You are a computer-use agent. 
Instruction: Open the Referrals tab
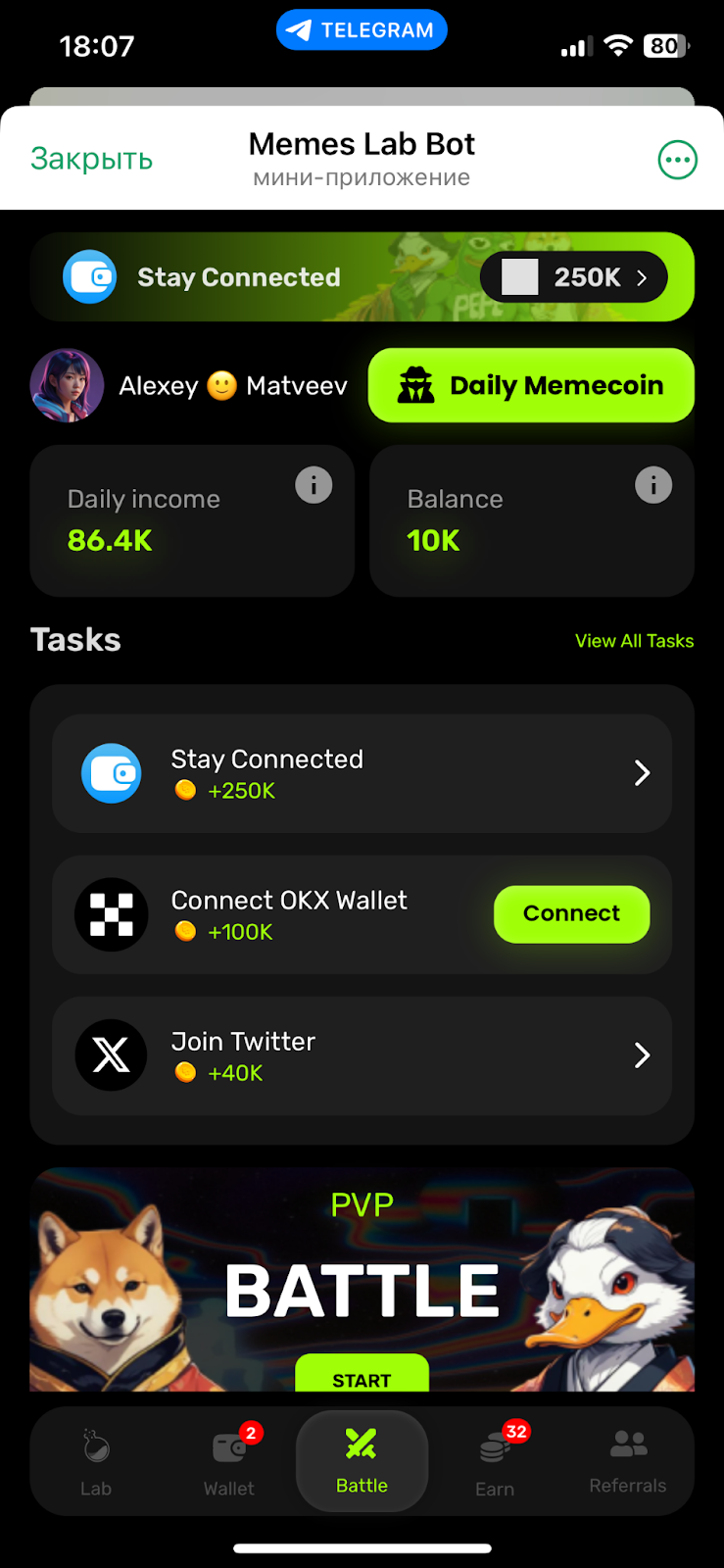point(628,1461)
